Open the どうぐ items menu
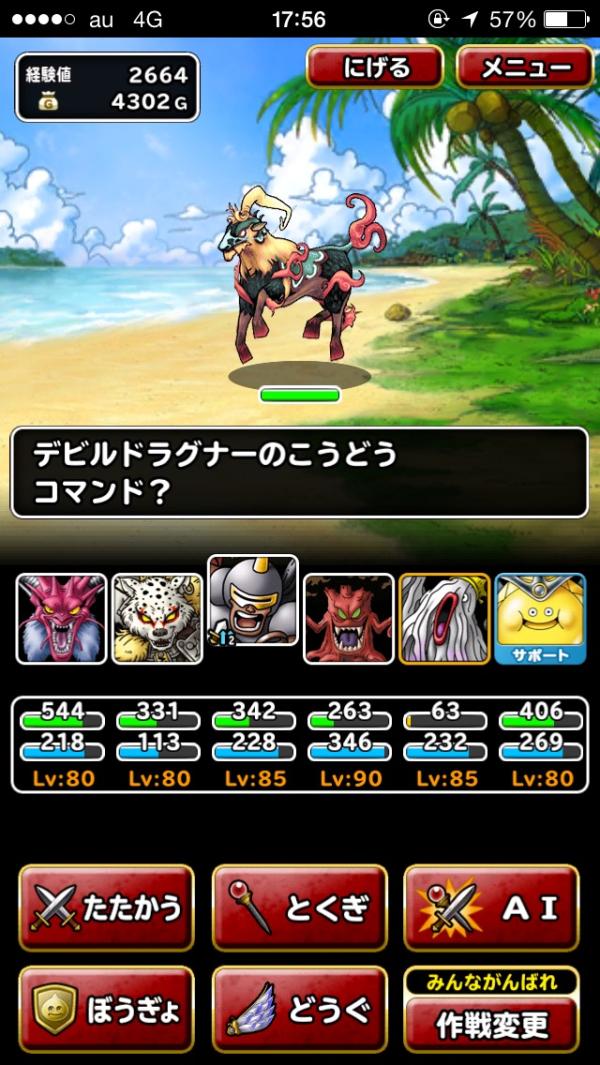Screen dimensions: 600x1065 tap(299, 1009)
